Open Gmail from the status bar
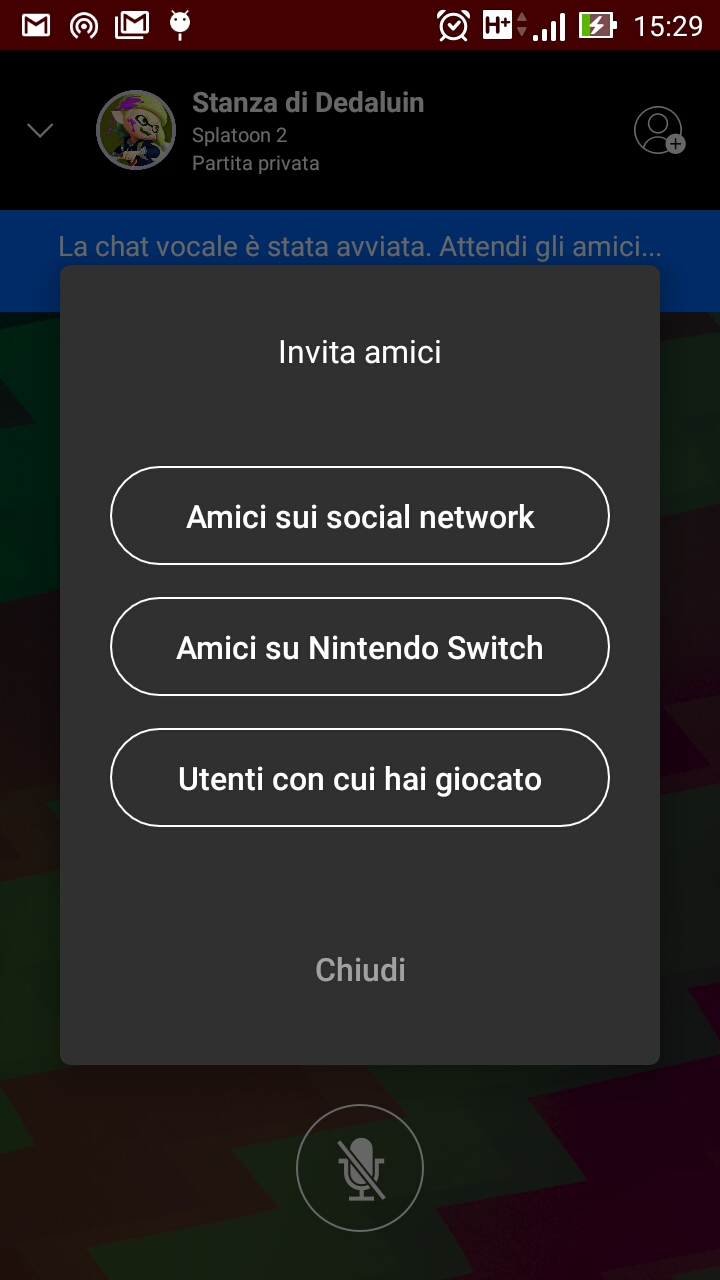720x1280 pixels. [x=36, y=25]
